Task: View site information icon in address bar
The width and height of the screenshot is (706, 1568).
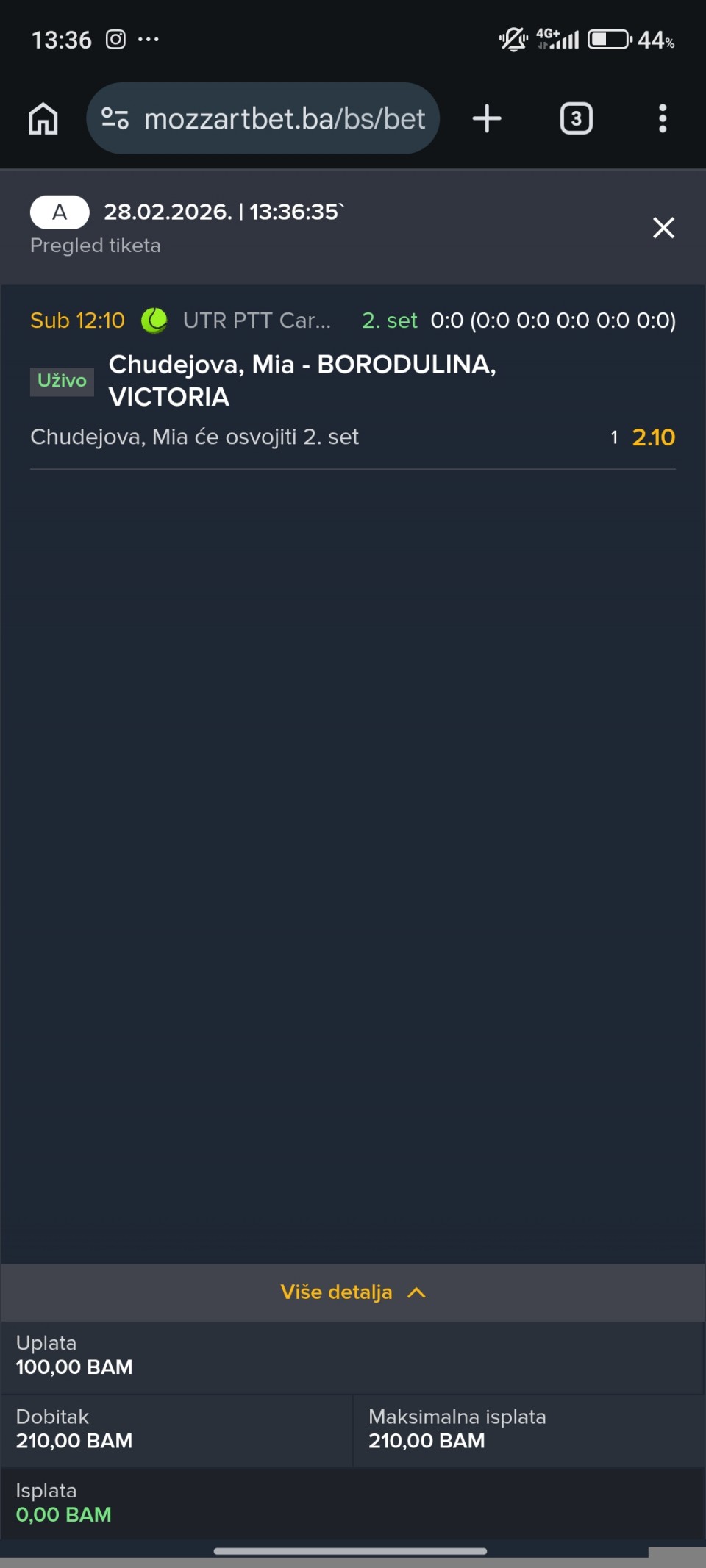Action: click(115, 118)
